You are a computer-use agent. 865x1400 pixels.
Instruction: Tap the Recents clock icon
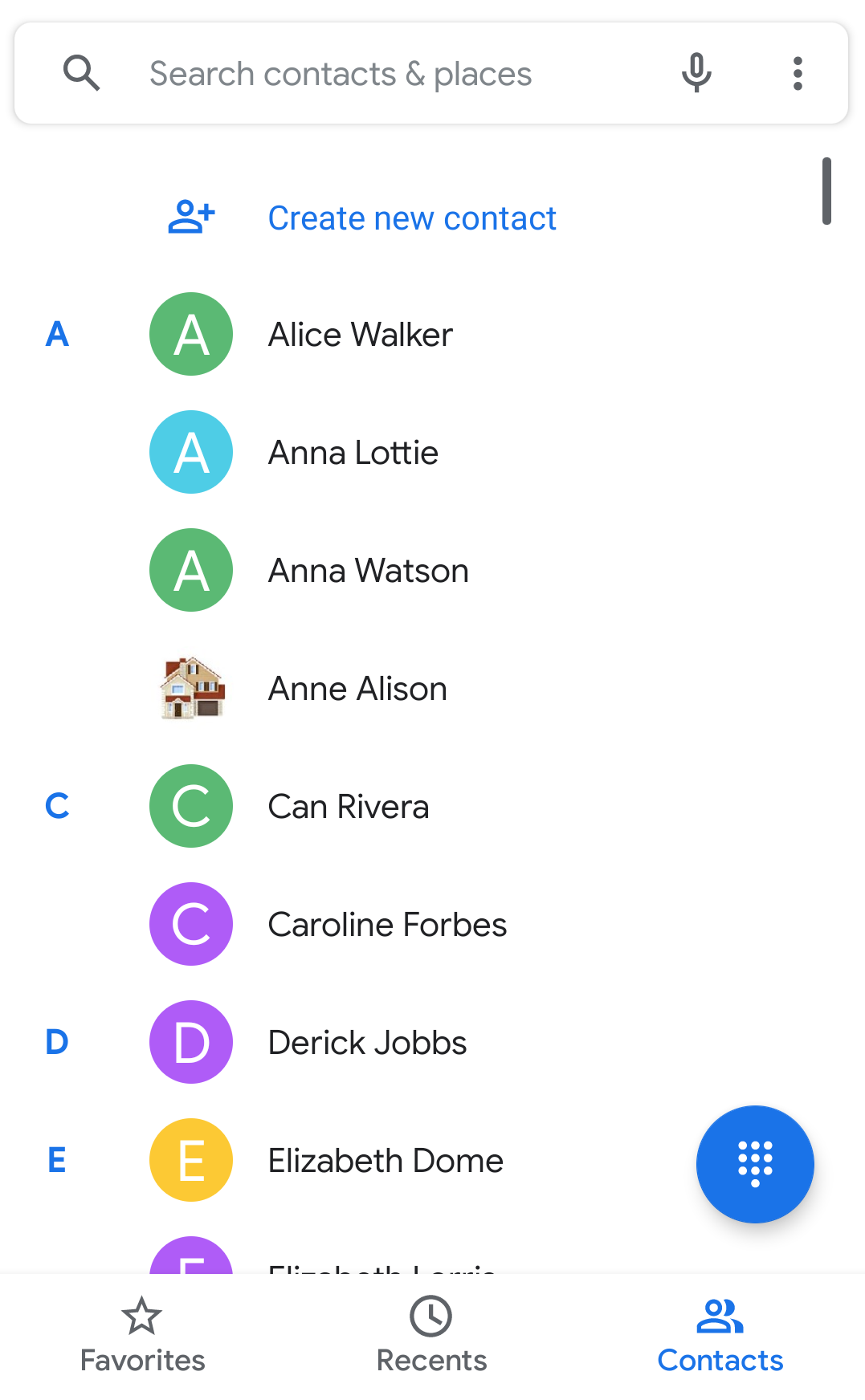[x=431, y=1317]
